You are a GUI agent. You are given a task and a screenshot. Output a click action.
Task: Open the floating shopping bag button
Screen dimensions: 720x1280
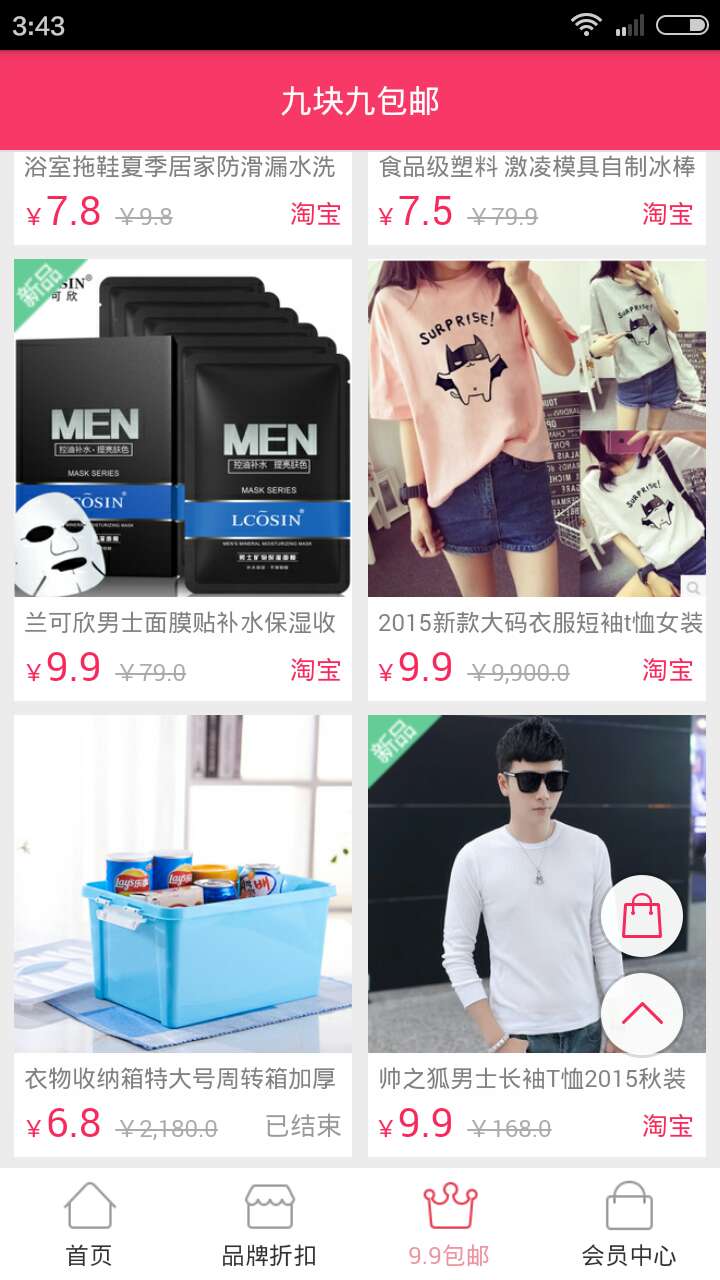[x=642, y=915]
